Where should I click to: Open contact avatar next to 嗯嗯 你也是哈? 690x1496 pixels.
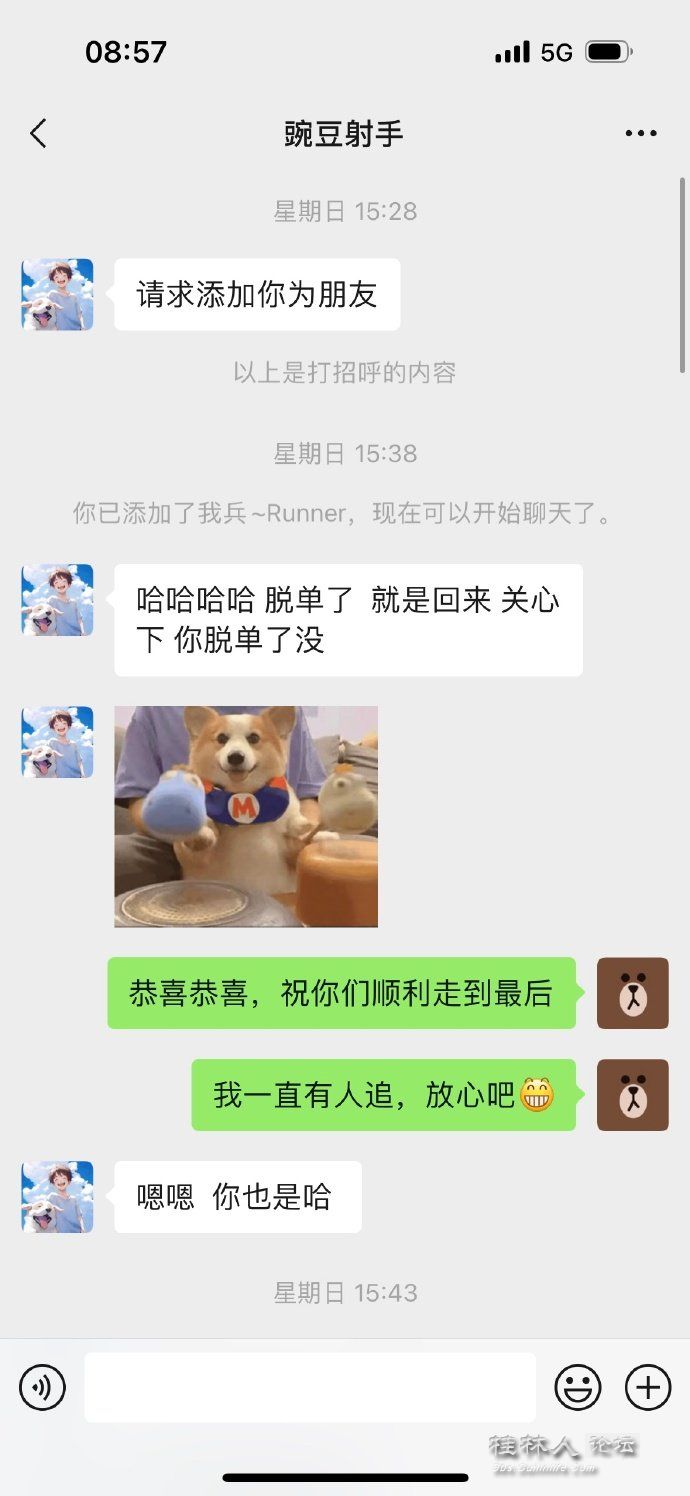tap(58, 1197)
